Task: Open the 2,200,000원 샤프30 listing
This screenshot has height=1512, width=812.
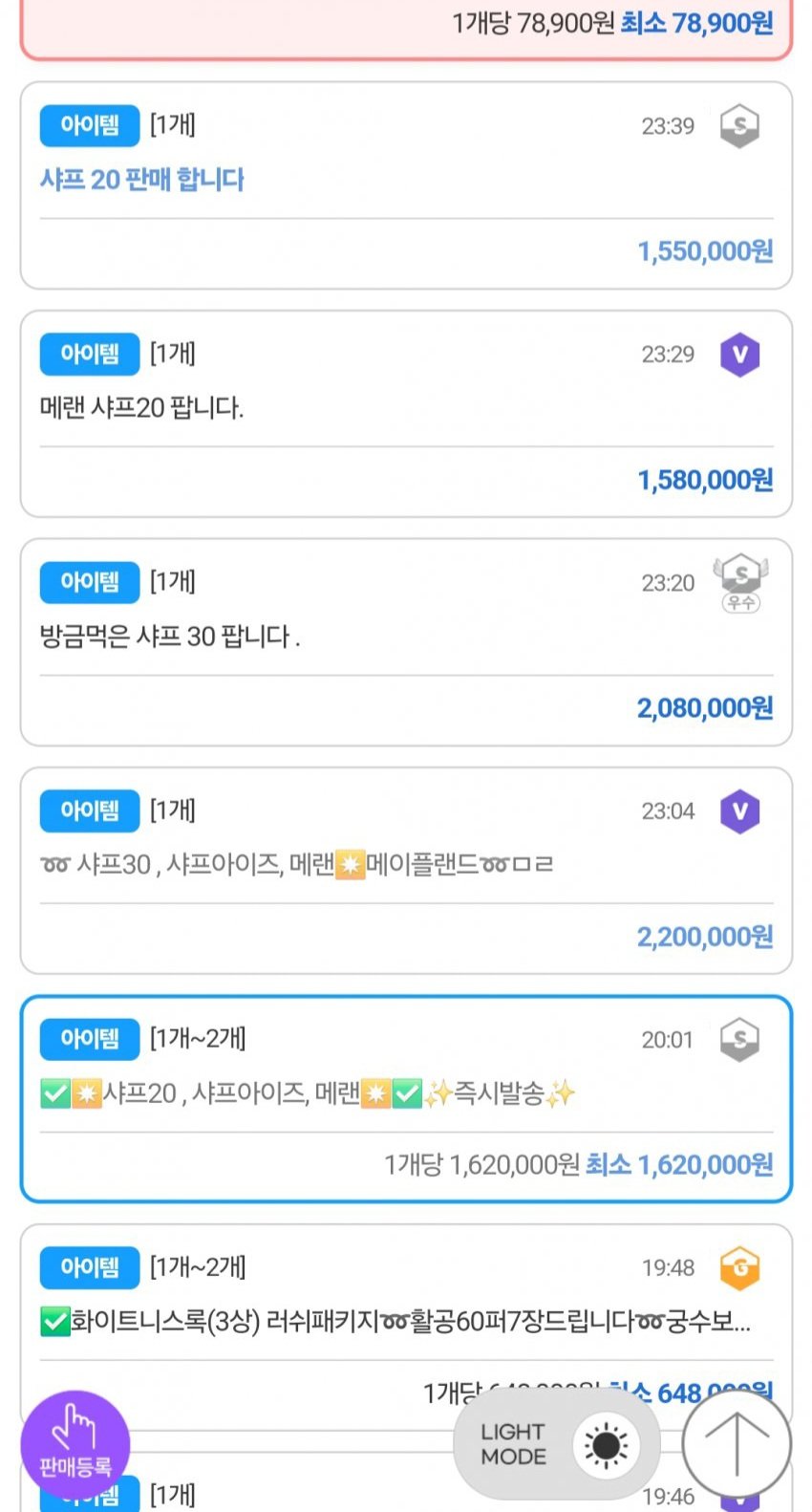Action: tap(406, 871)
